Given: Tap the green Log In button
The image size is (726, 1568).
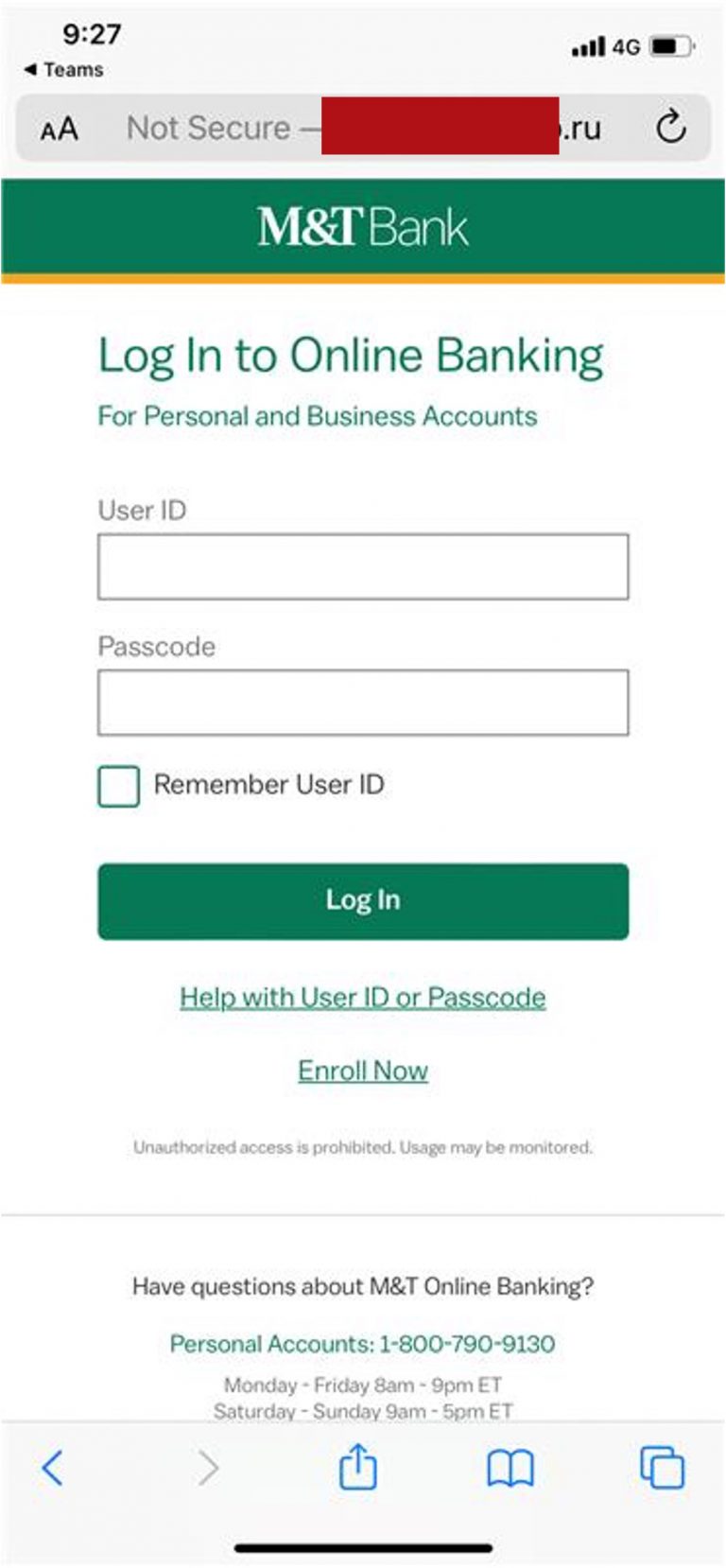Looking at the screenshot, I should [x=363, y=900].
